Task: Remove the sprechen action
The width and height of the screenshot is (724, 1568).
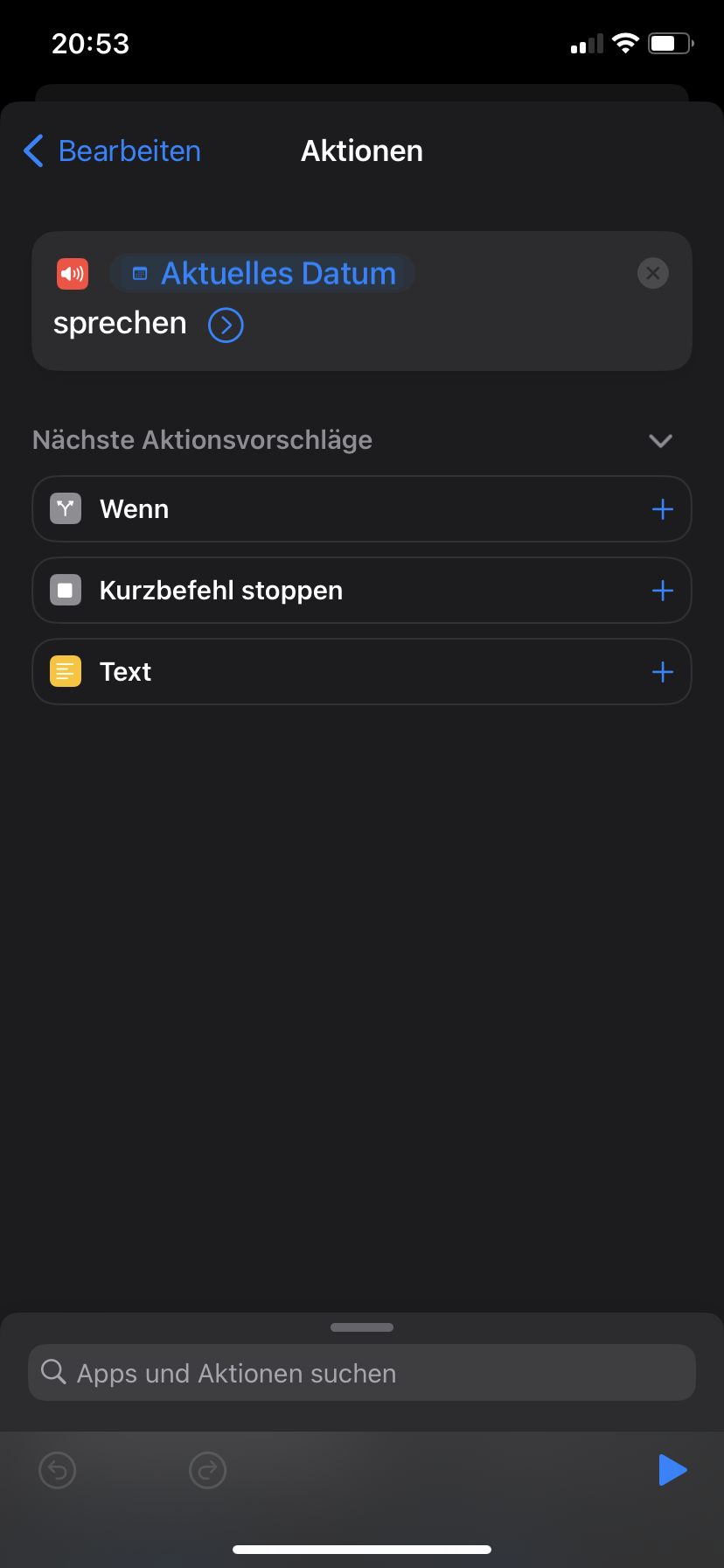Action: click(x=652, y=273)
